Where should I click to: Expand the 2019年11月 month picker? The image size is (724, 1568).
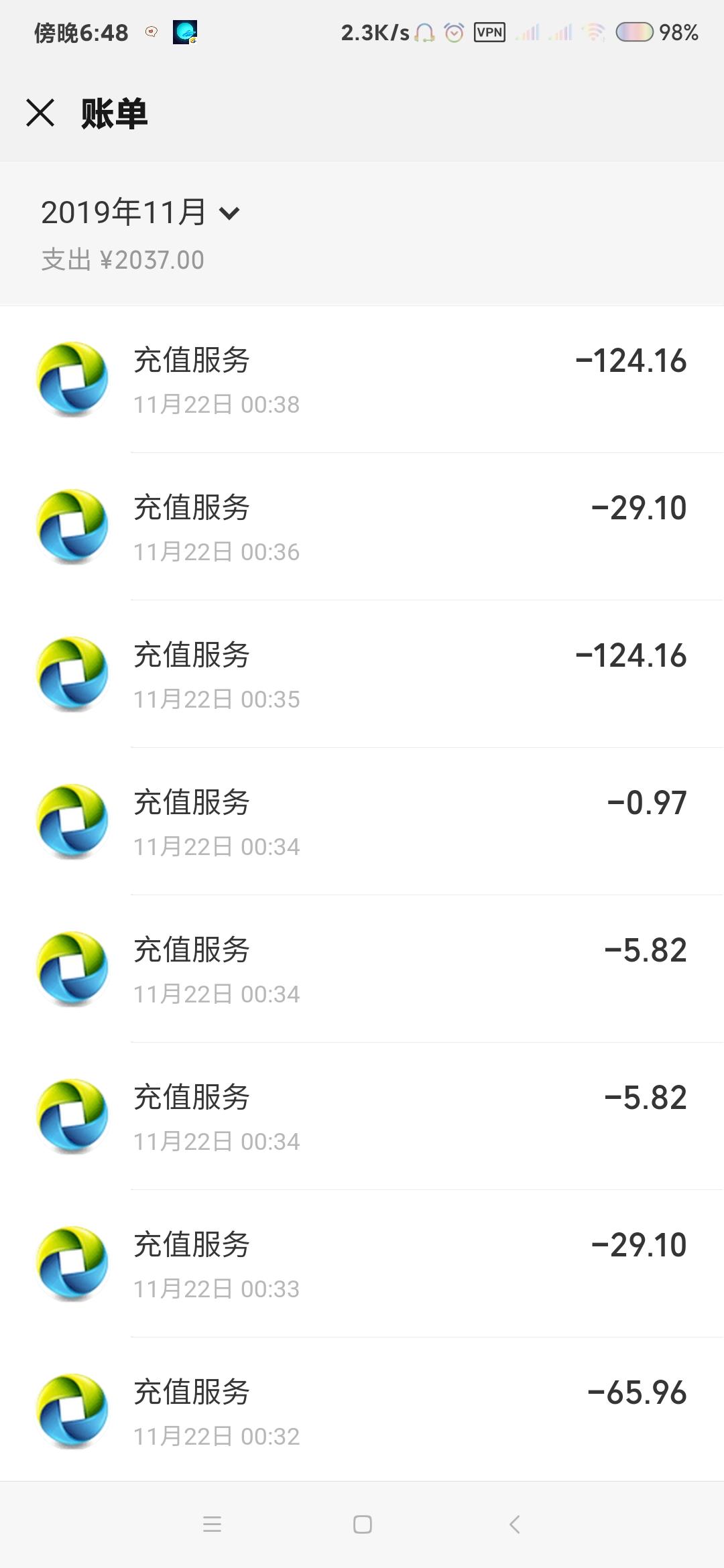tap(139, 213)
